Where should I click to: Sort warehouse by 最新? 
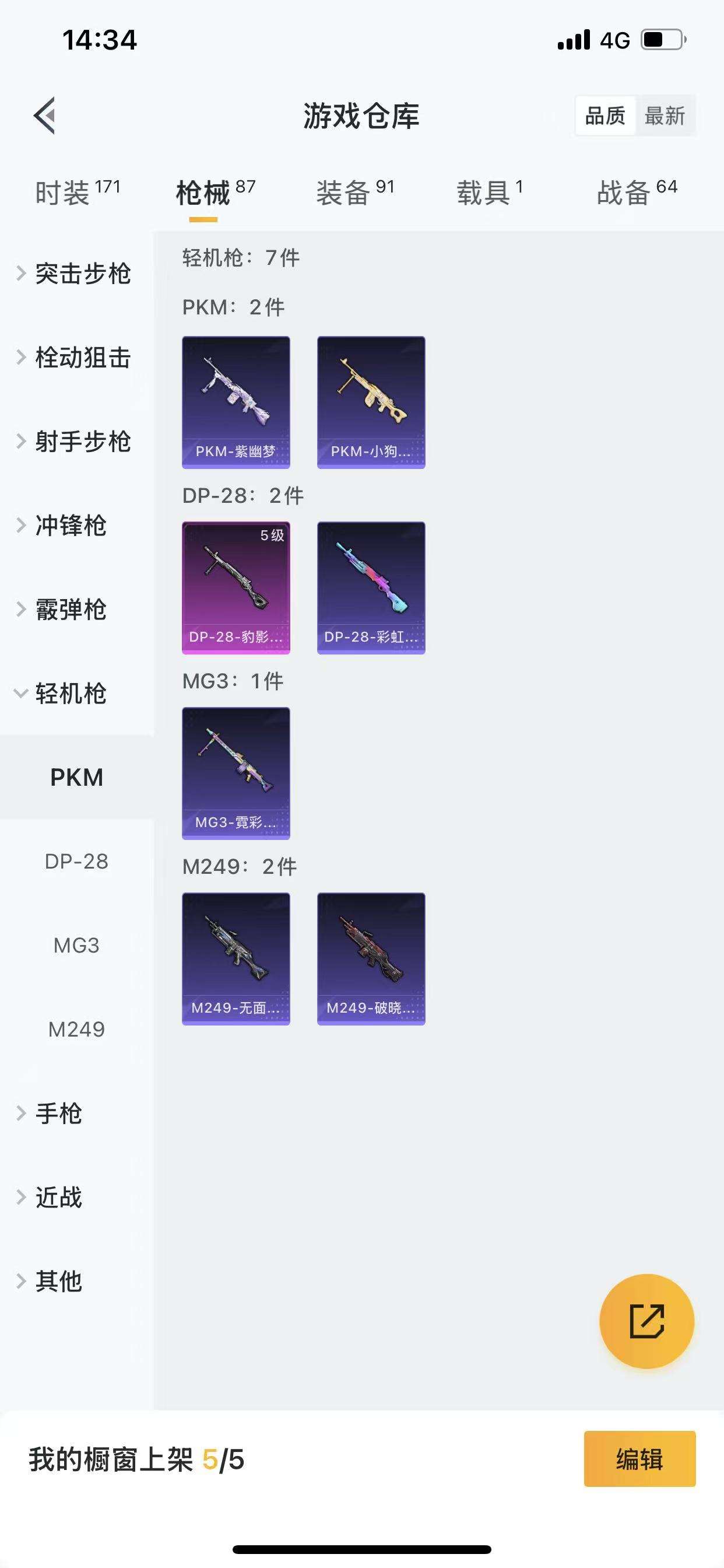(x=665, y=116)
